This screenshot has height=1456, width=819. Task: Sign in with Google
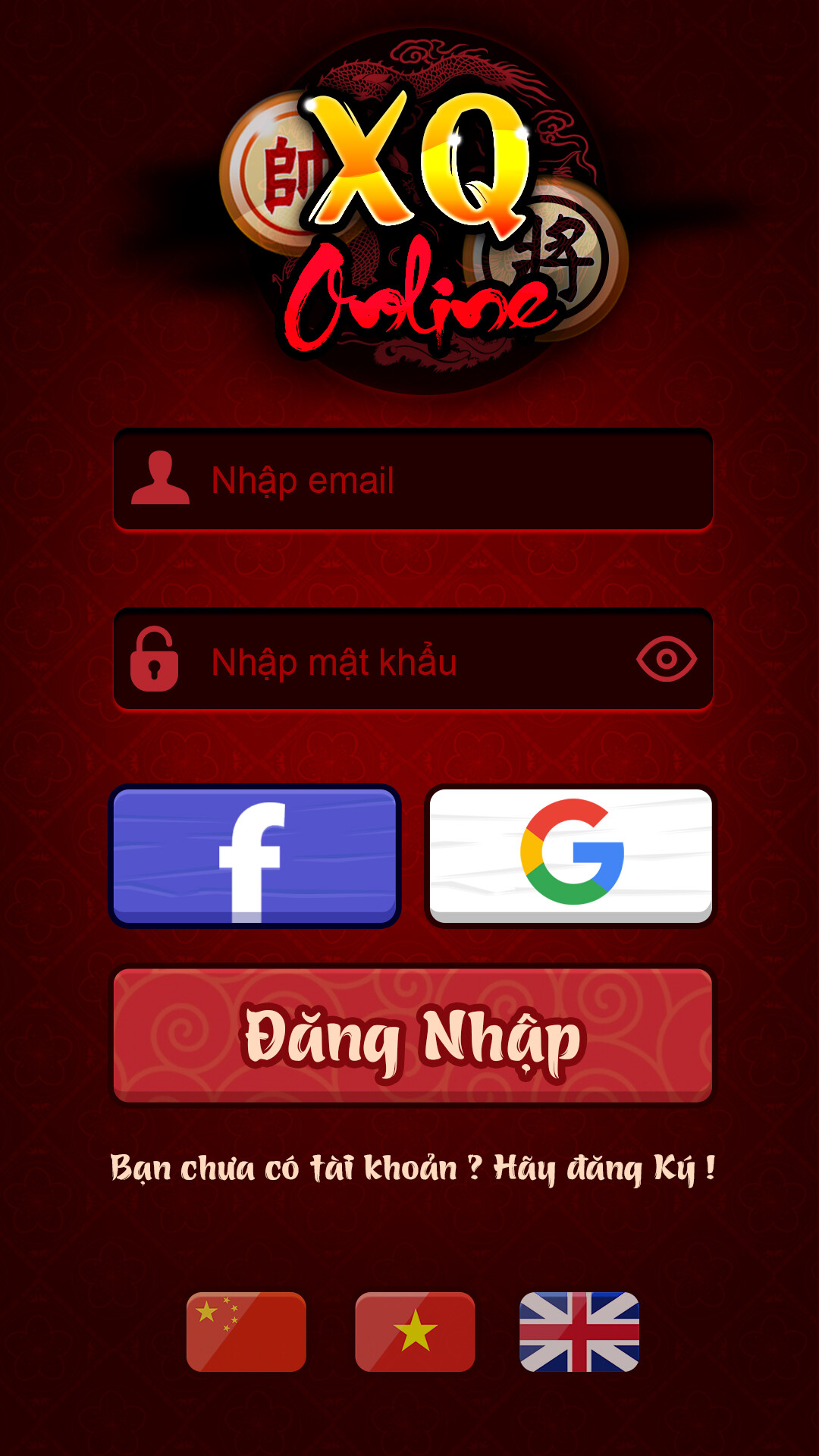(571, 855)
